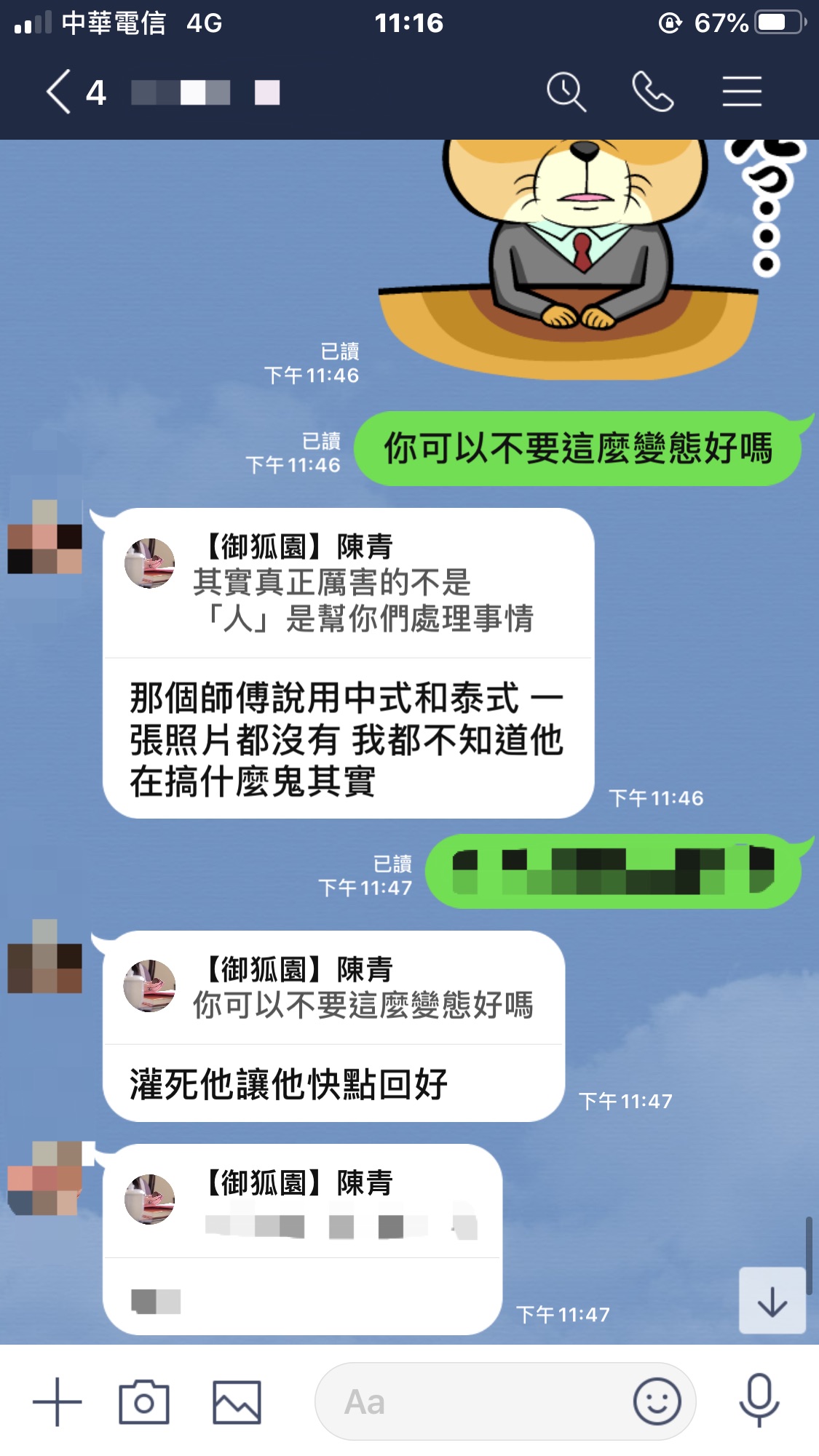The image size is (819, 1456).
Task: Jump to the latest message
Action: coord(772,1302)
